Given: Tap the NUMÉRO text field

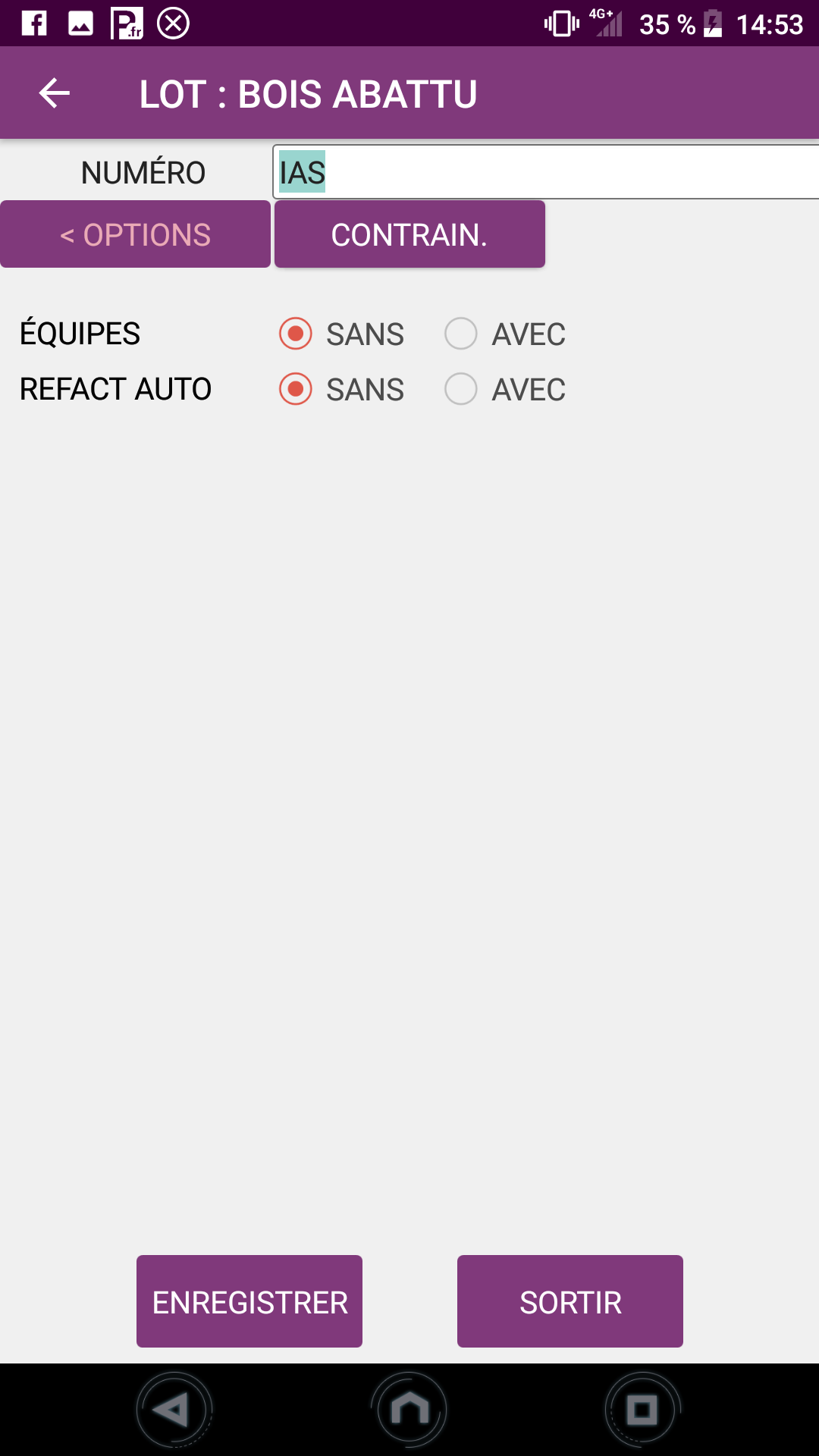Looking at the screenshot, I should (x=546, y=172).
